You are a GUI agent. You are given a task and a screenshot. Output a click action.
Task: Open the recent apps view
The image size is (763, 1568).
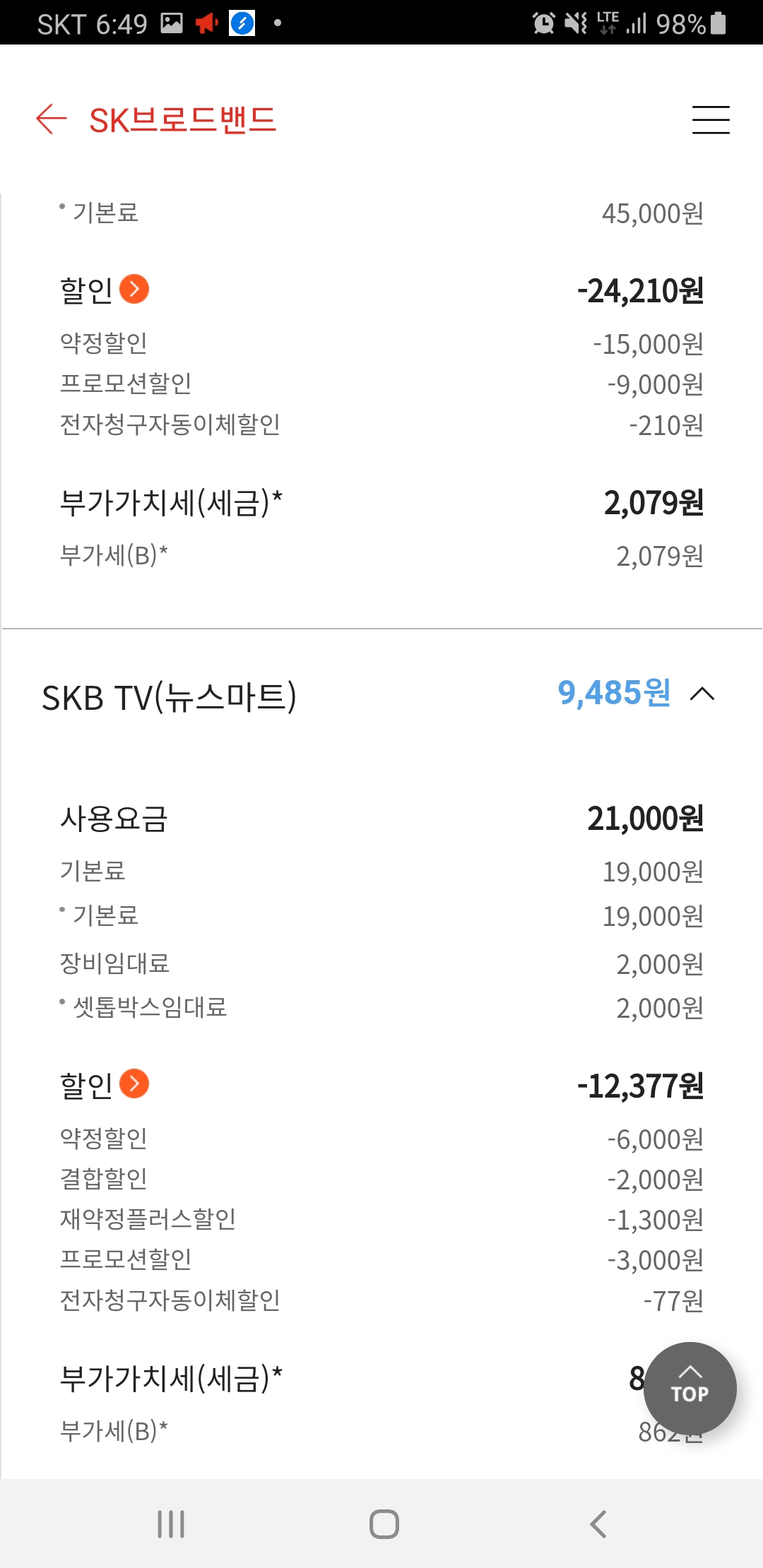click(x=171, y=1524)
